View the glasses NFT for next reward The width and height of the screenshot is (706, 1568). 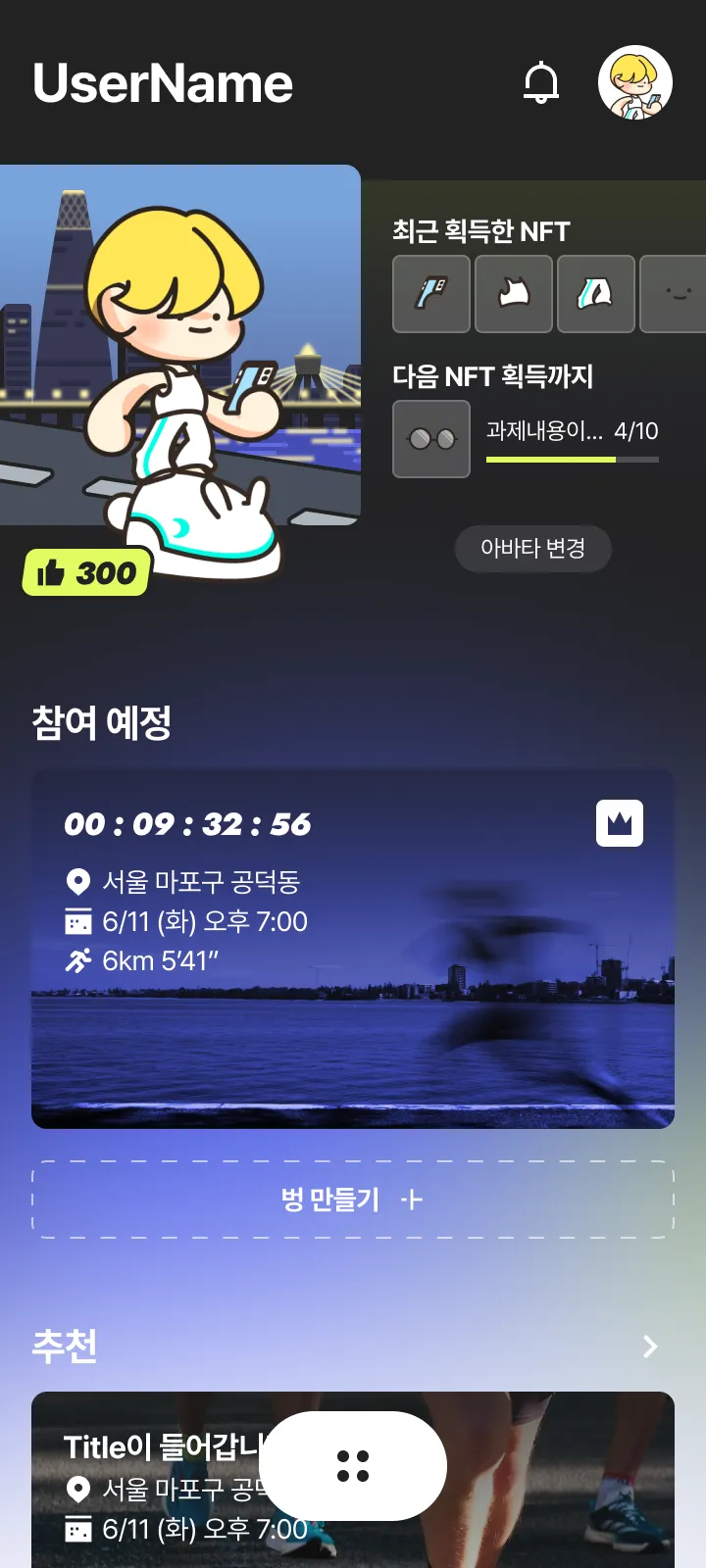(431, 439)
